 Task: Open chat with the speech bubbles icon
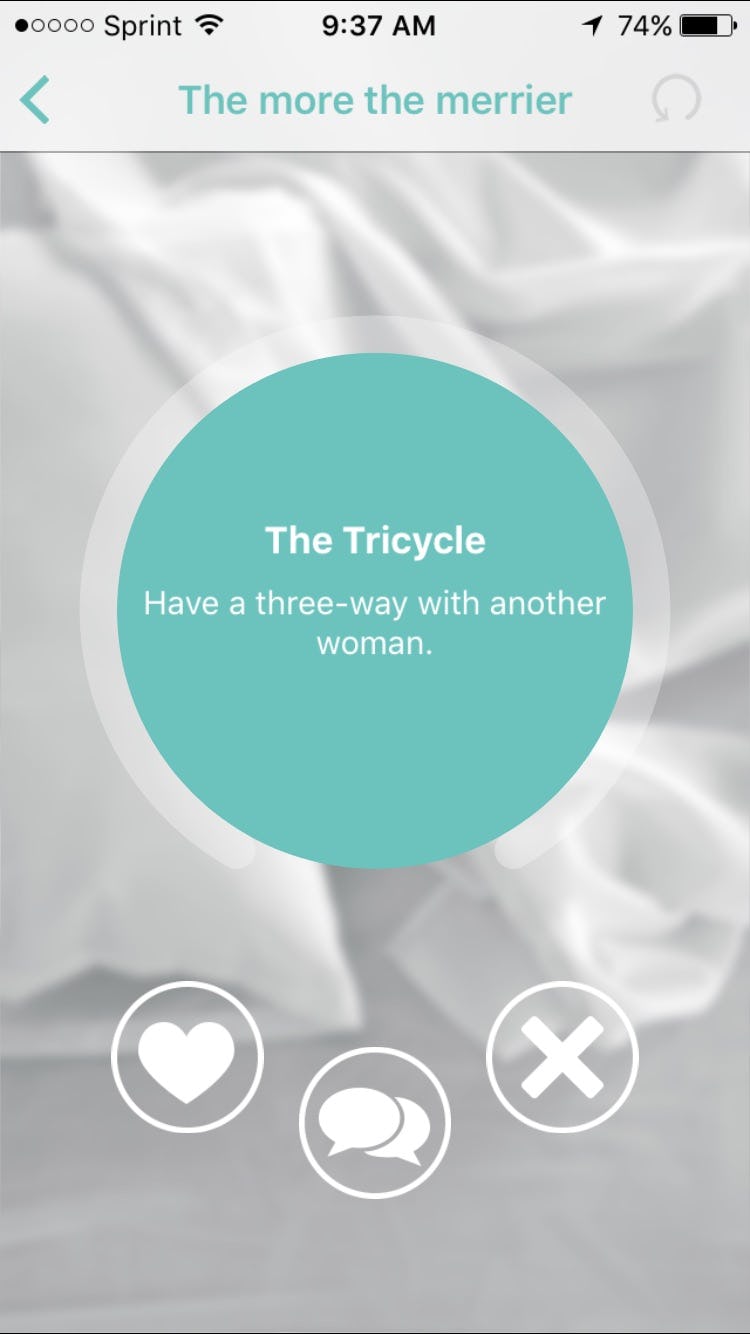tap(374, 1120)
